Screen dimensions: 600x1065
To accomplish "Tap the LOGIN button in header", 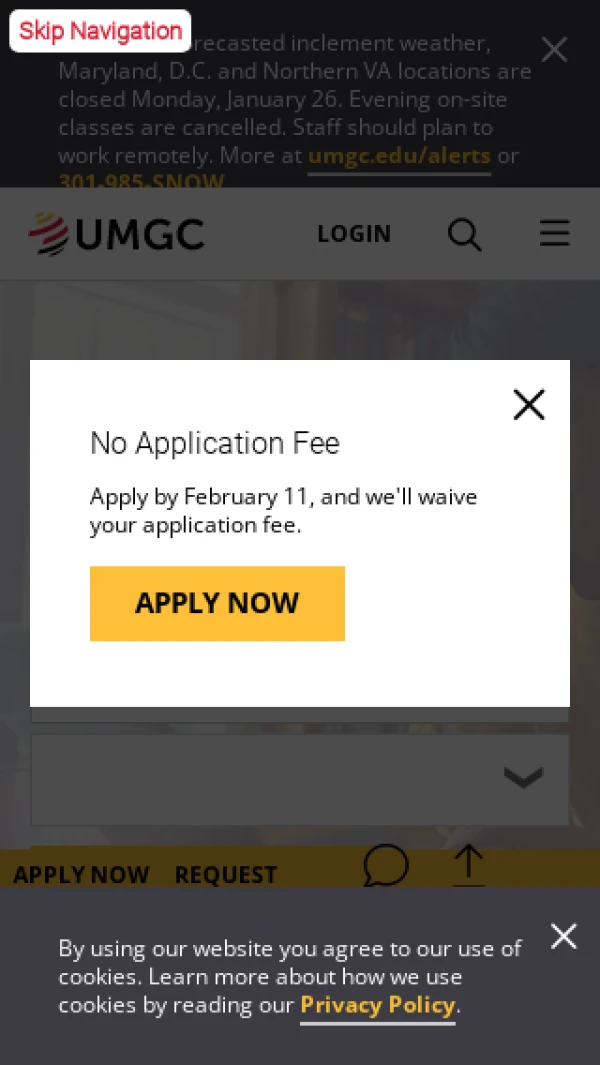I will coord(354,234).
